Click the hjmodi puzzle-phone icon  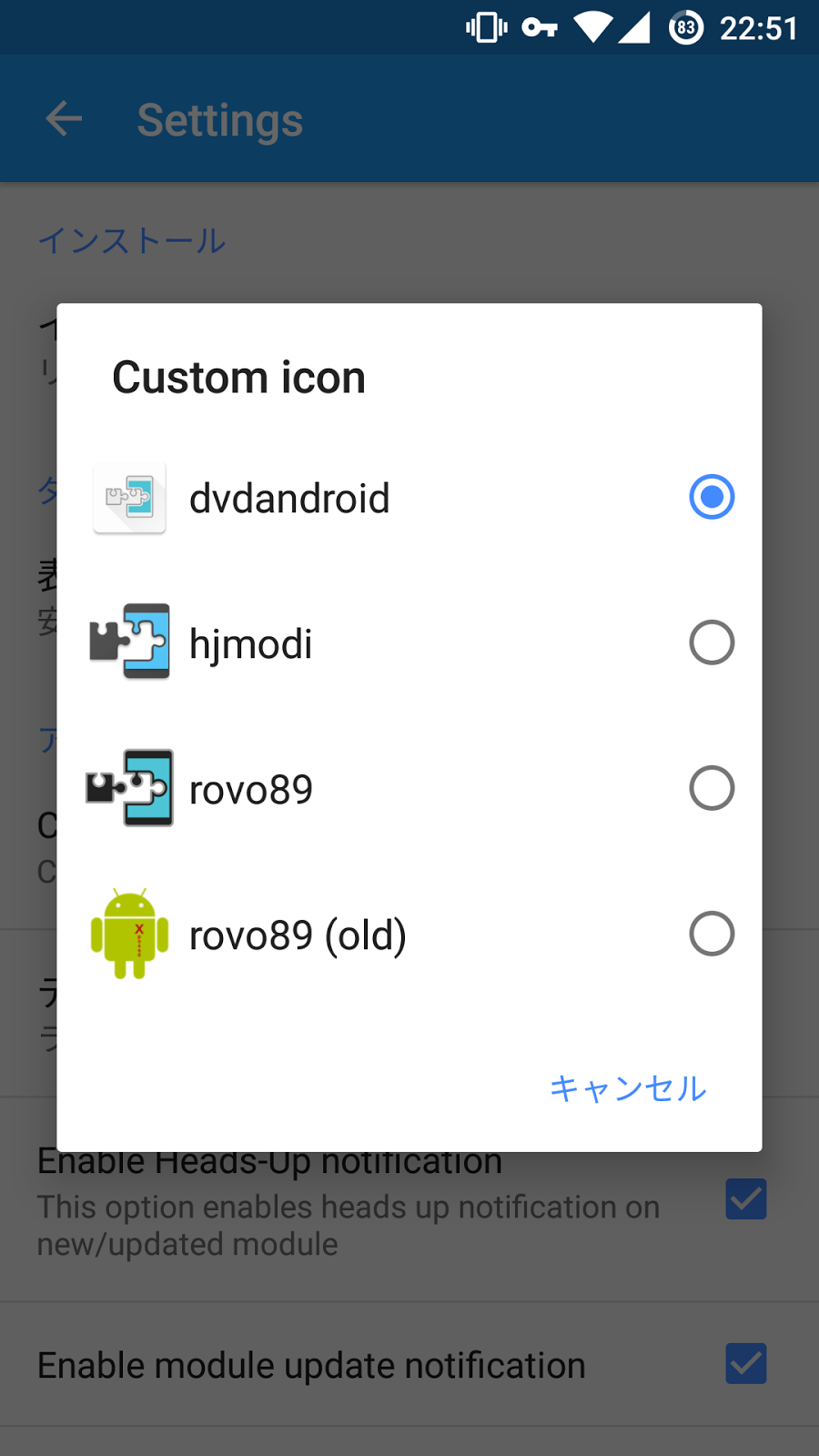[x=129, y=642]
